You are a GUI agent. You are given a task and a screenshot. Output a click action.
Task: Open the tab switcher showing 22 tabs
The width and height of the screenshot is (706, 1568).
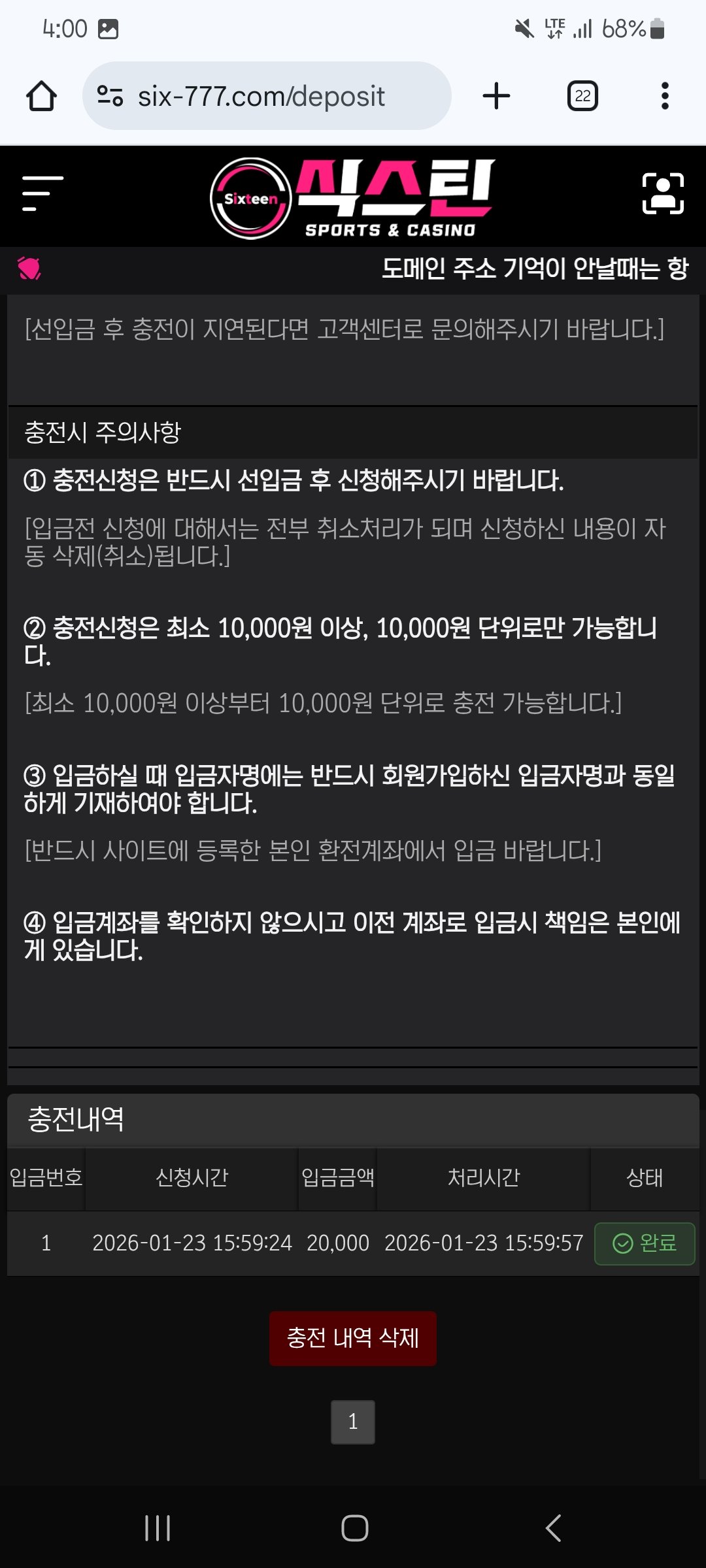pyautogui.click(x=582, y=96)
